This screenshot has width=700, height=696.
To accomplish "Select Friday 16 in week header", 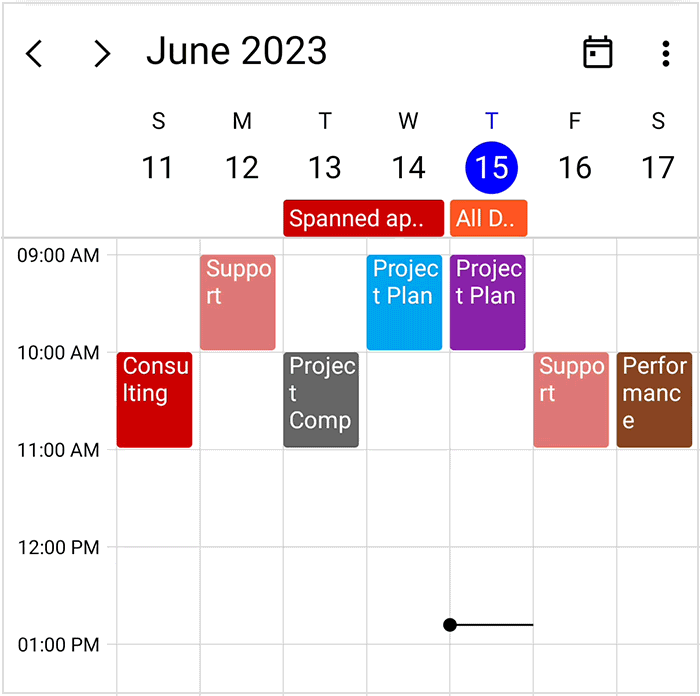I will tap(575, 166).
